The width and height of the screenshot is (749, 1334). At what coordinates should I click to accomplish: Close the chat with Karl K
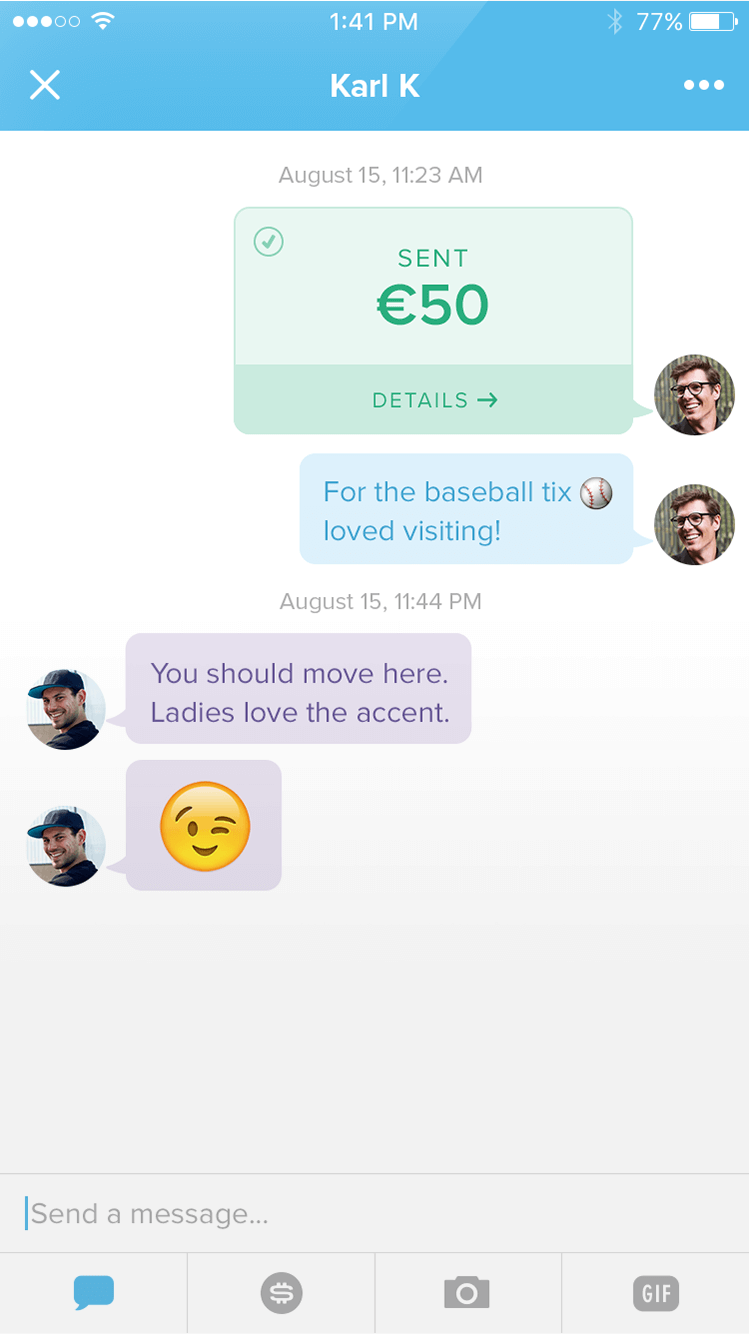click(x=45, y=86)
